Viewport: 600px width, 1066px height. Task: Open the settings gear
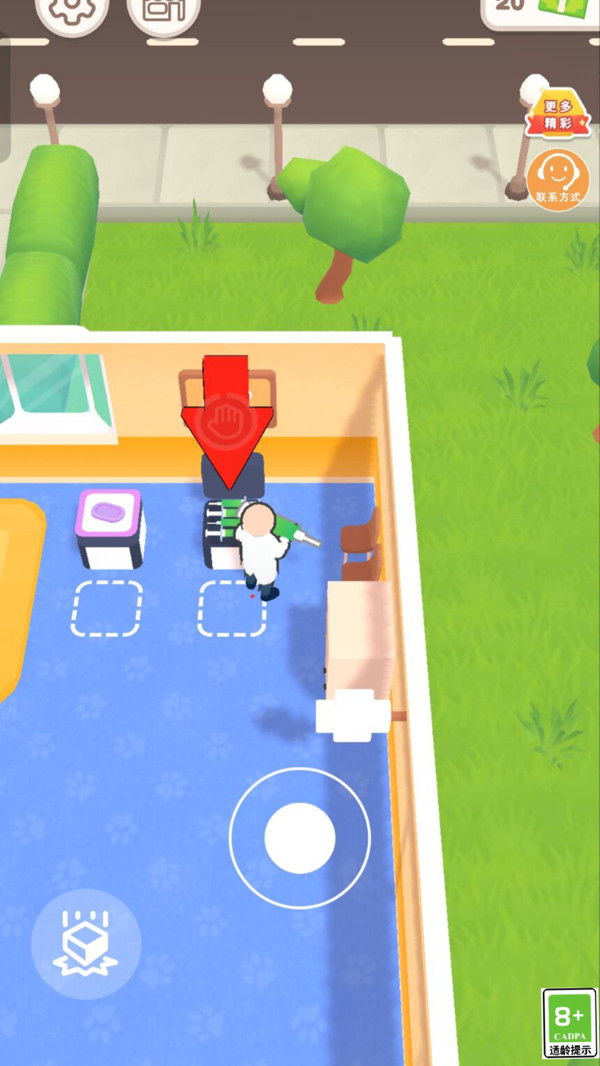71,10
